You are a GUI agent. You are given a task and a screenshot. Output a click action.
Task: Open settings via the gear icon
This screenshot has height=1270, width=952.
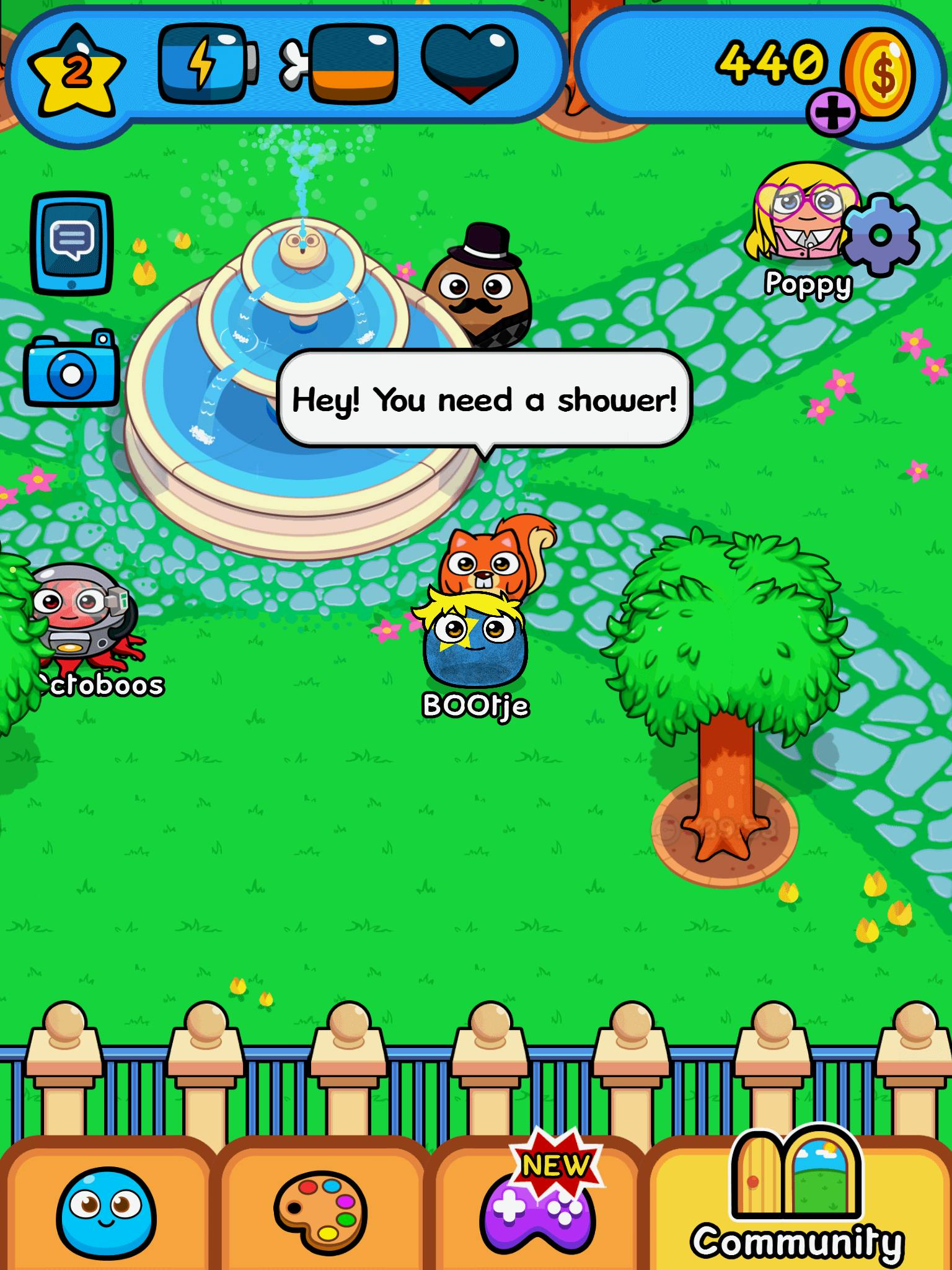tap(881, 236)
